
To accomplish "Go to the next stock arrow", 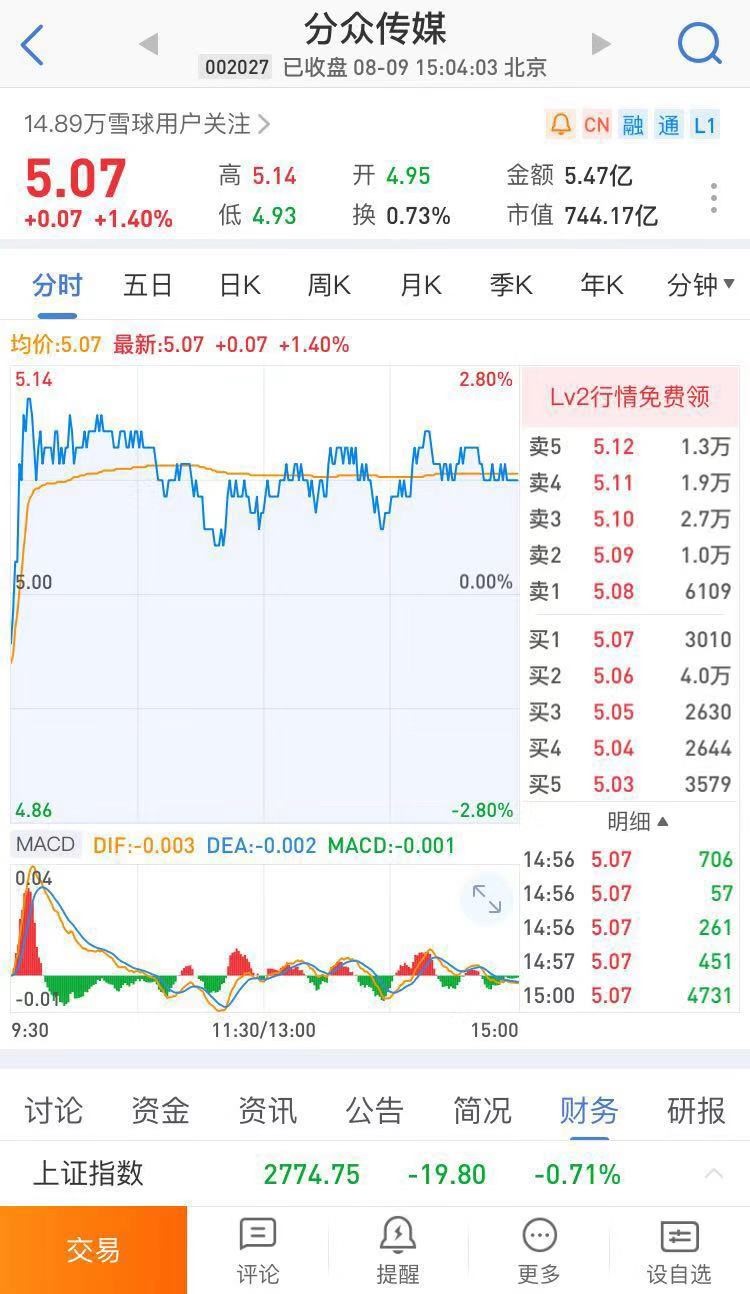I will (x=601, y=44).
